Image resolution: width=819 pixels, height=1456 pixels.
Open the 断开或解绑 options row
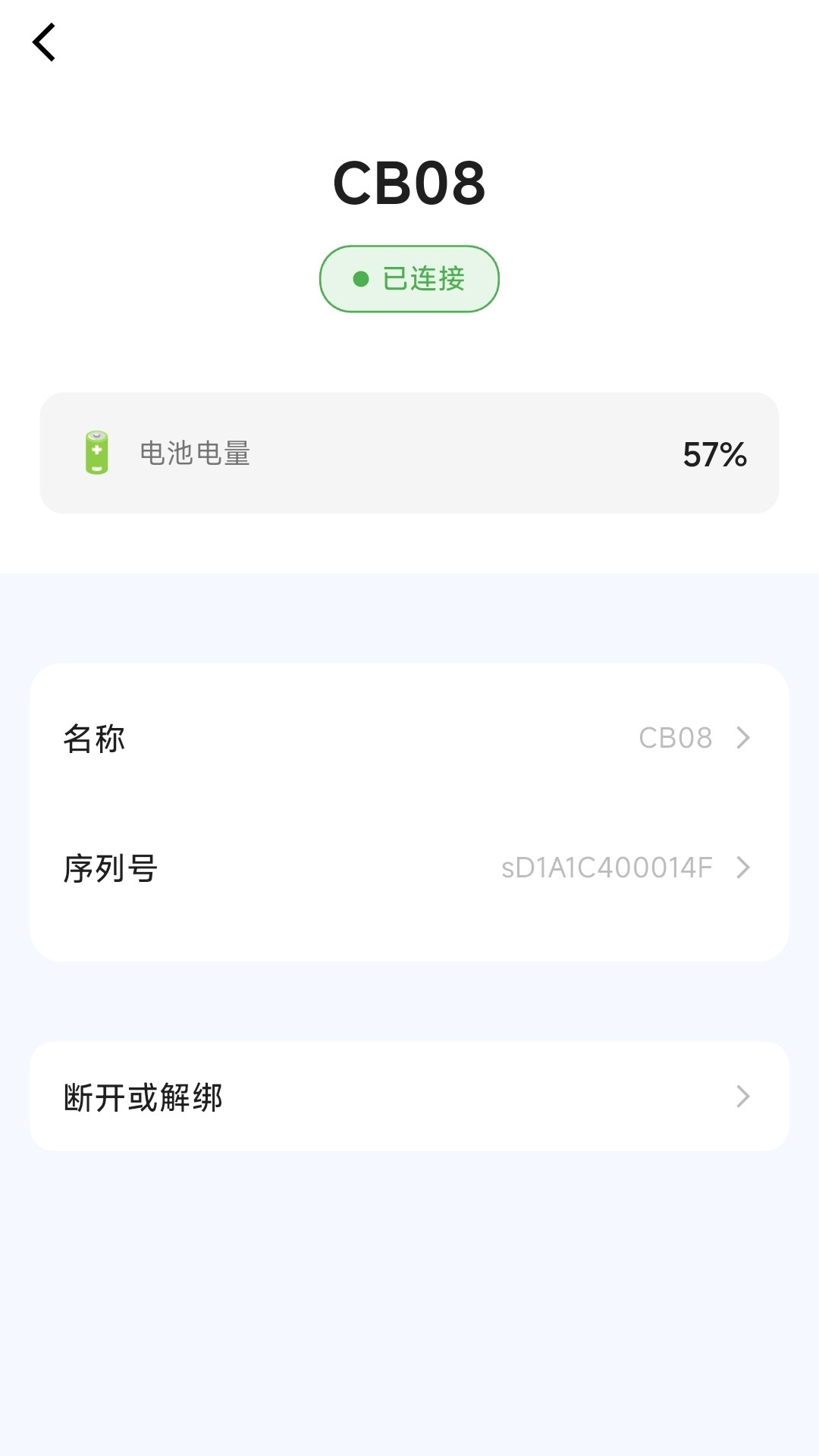409,1096
